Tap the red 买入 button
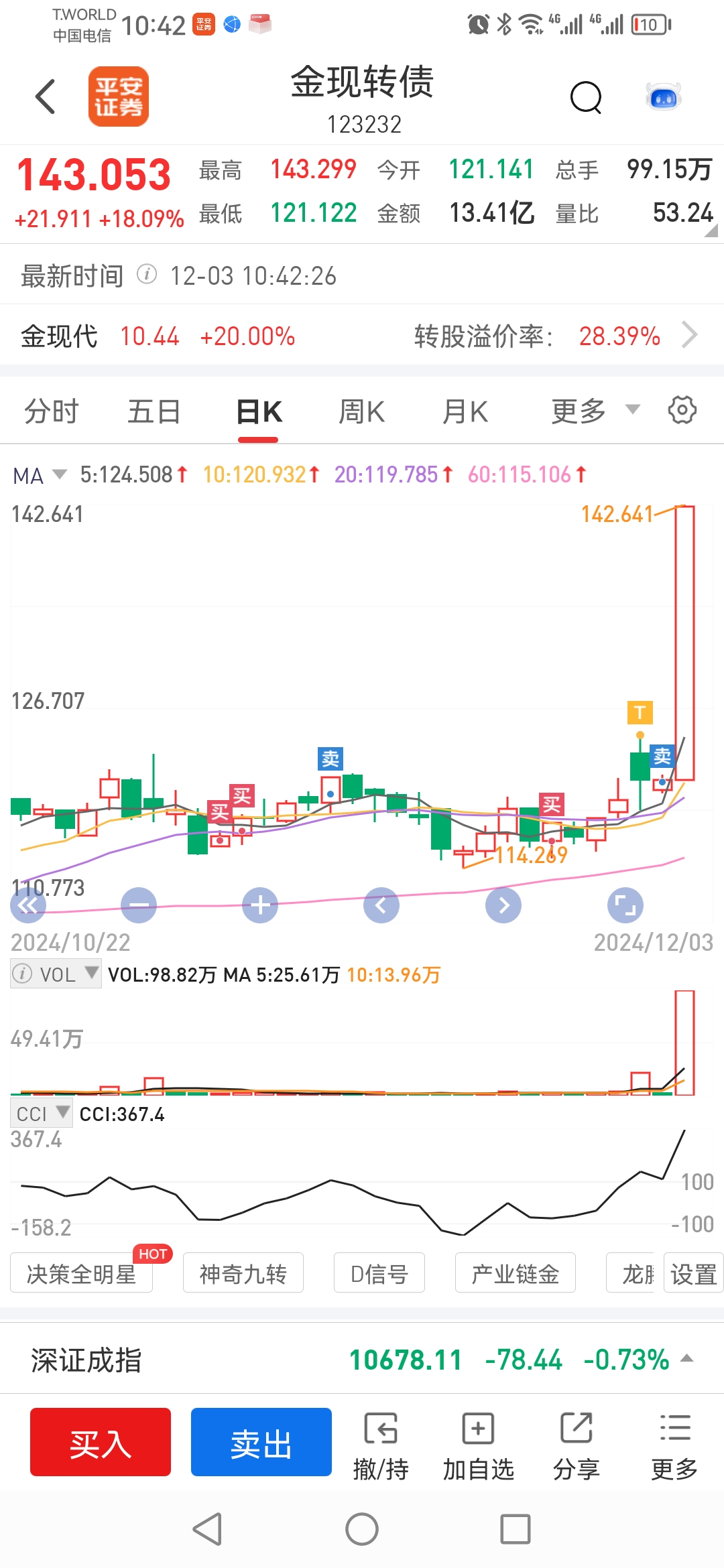This screenshot has height=1568, width=724. pyautogui.click(x=101, y=1443)
